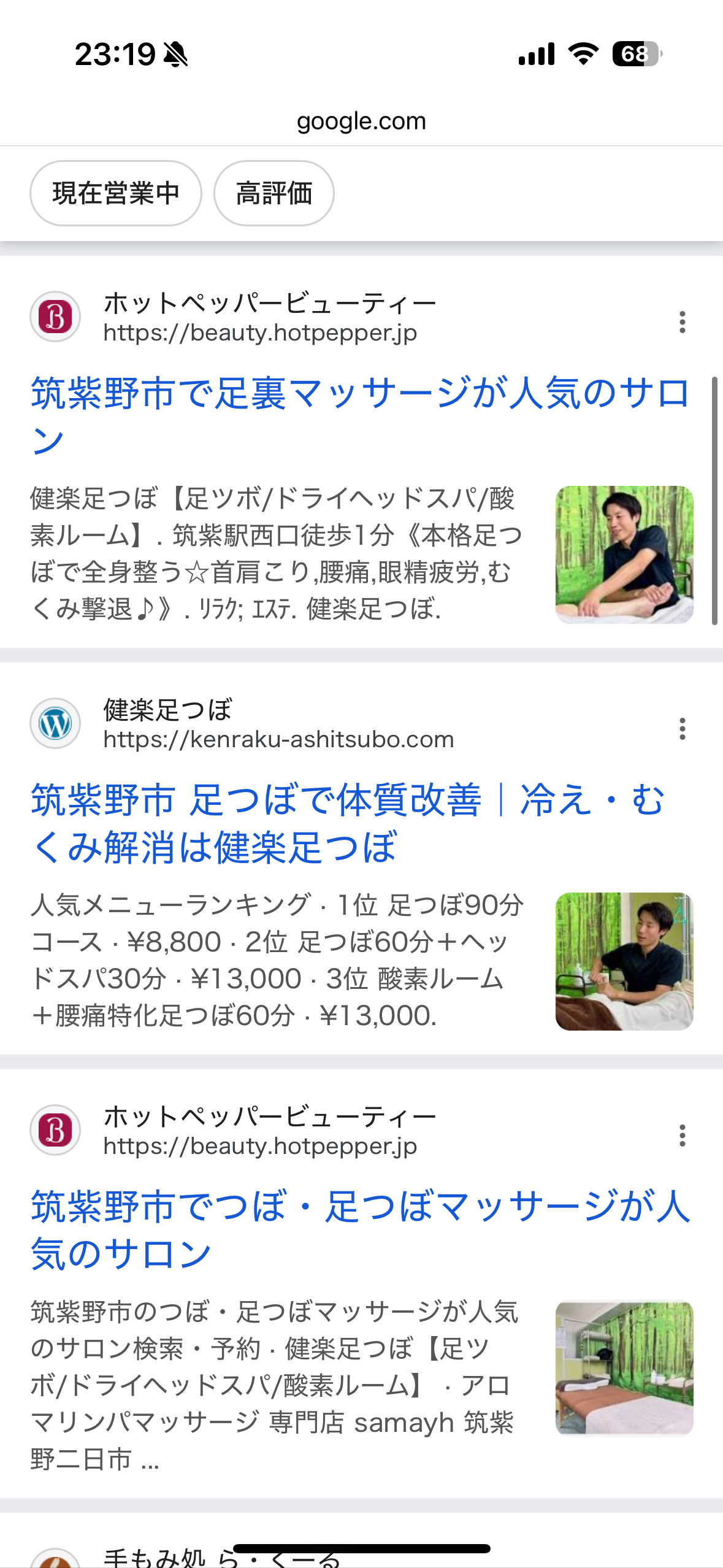Tap the Hot Pepper Beauty favicon on first result
Screen dimensions: 723x1568
pyautogui.click(x=56, y=318)
